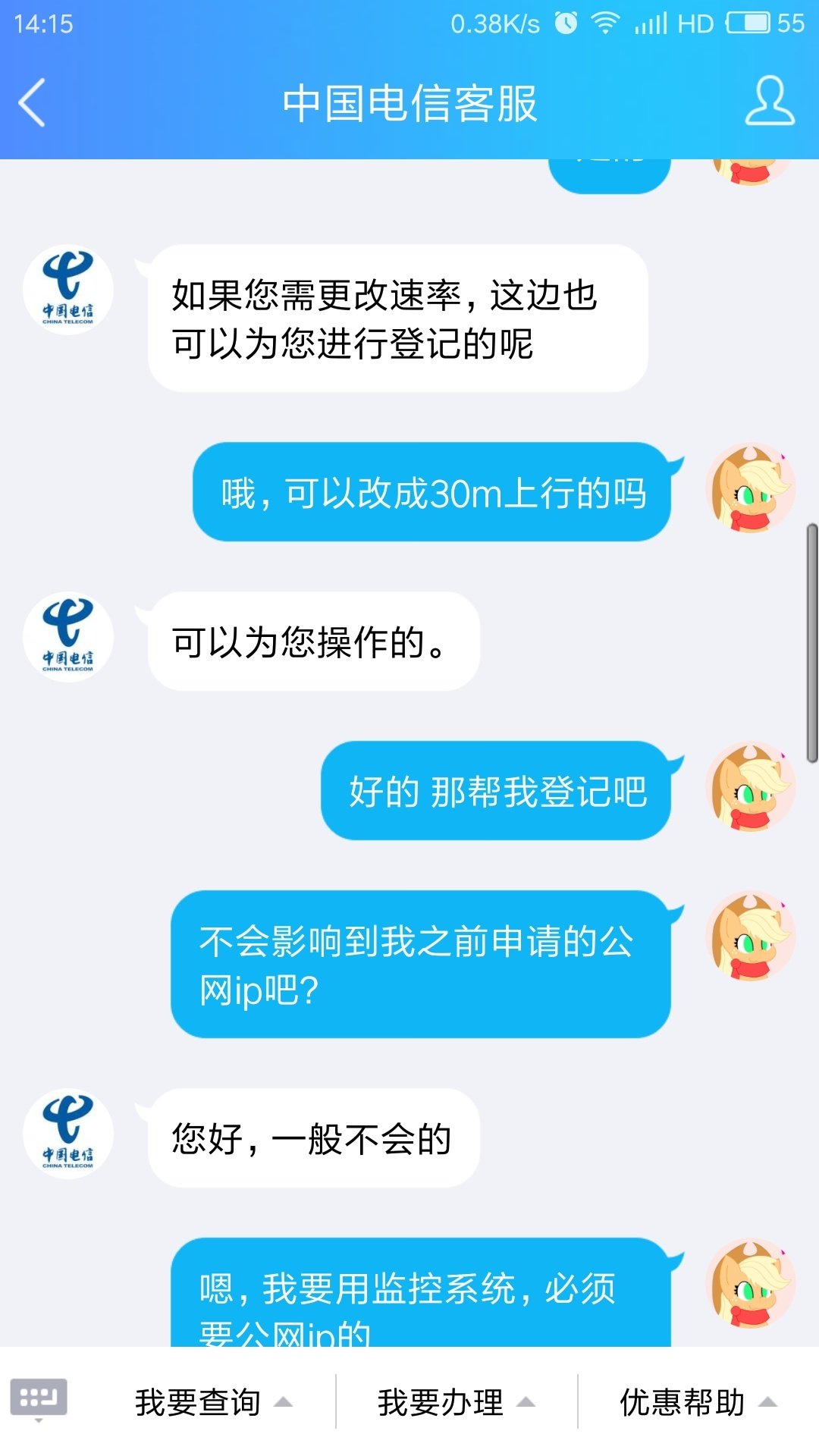Expand the 优惠帮助 menu
The height and width of the screenshot is (1456, 819).
point(698,1402)
